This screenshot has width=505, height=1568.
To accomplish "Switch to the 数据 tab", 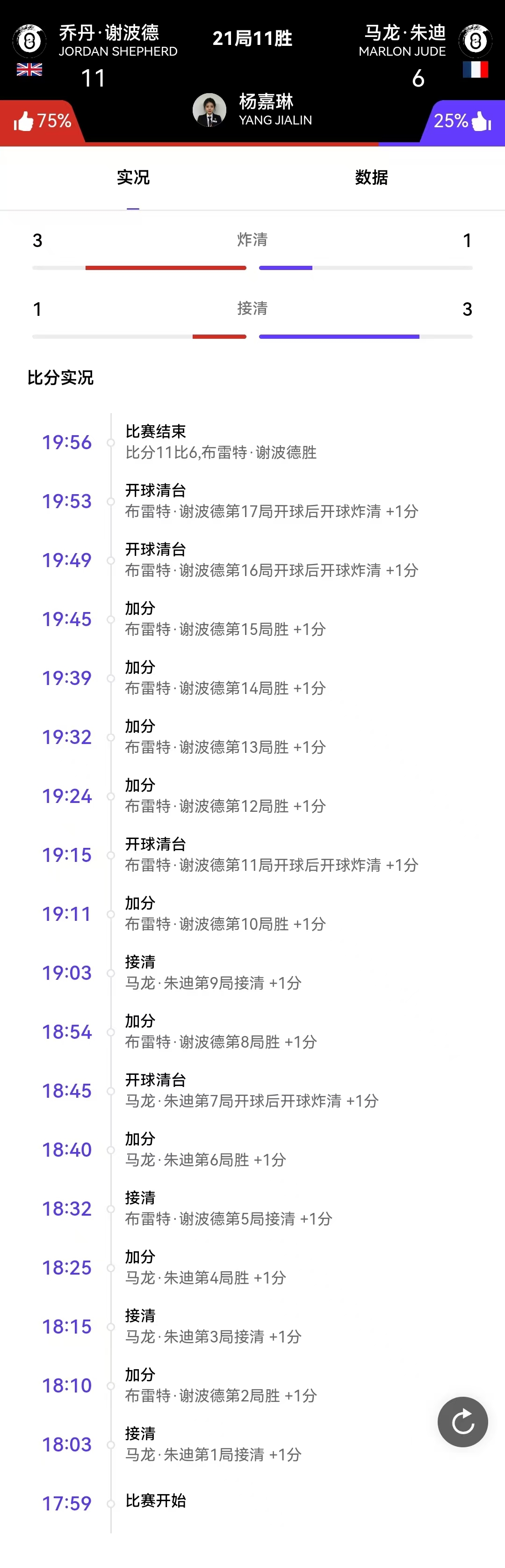I will point(371,177).
